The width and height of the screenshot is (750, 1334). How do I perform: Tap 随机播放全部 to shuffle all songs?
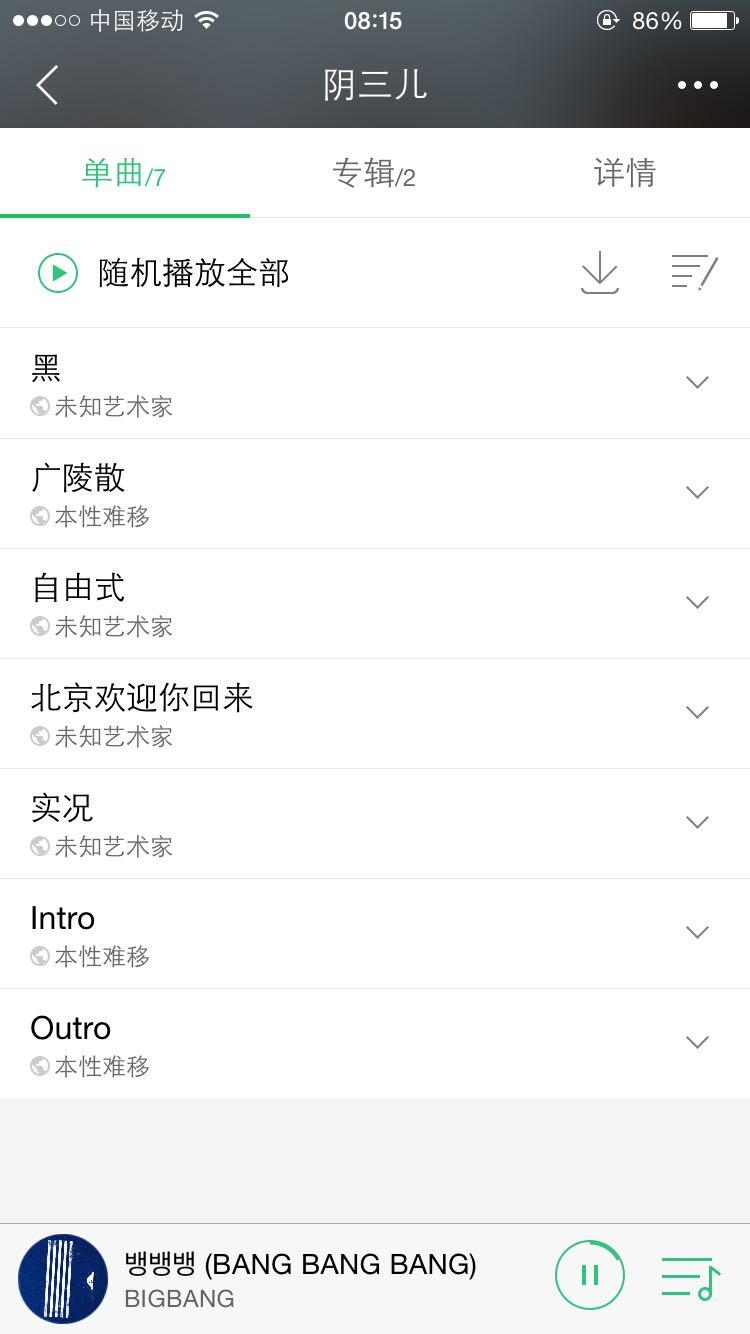click(x=190, y=272)
